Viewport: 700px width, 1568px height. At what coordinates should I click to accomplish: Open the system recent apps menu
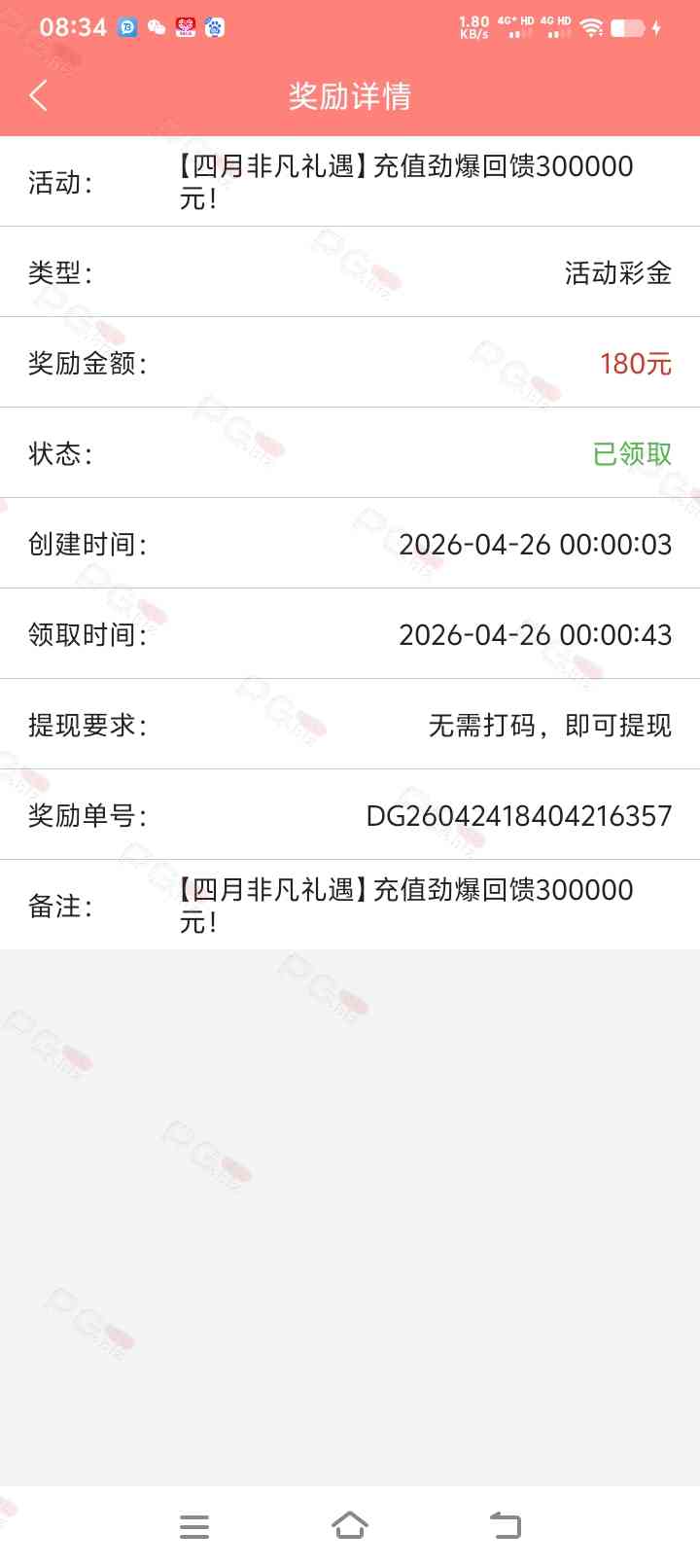point(194,1526)
